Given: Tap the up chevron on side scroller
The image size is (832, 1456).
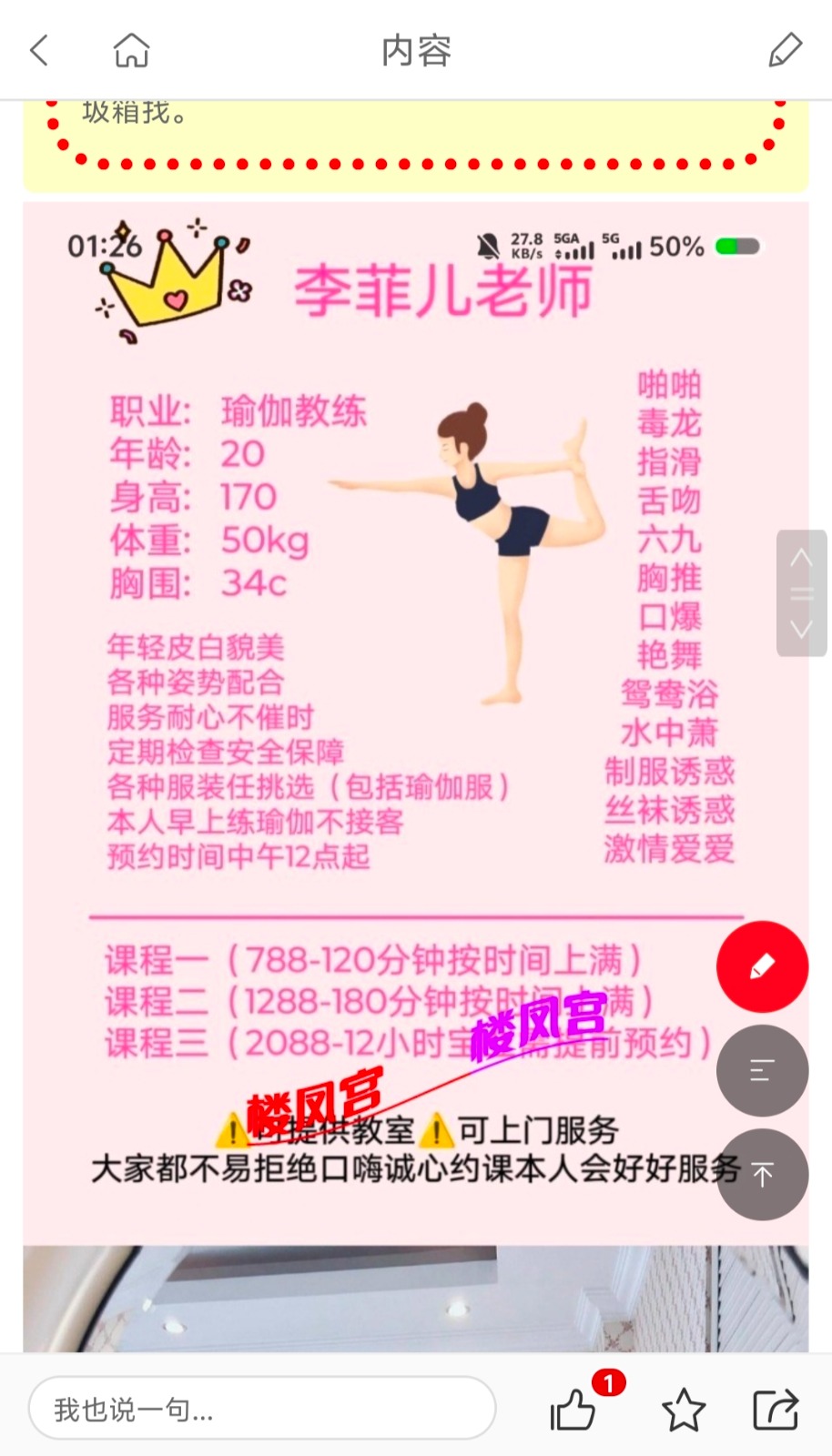Looking at the screenshot, I should [x=801, y=558].
